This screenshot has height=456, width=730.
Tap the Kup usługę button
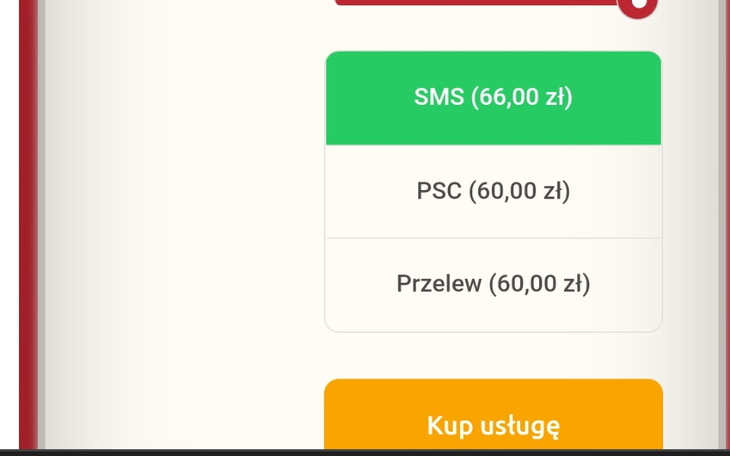(x=493, y=423)
